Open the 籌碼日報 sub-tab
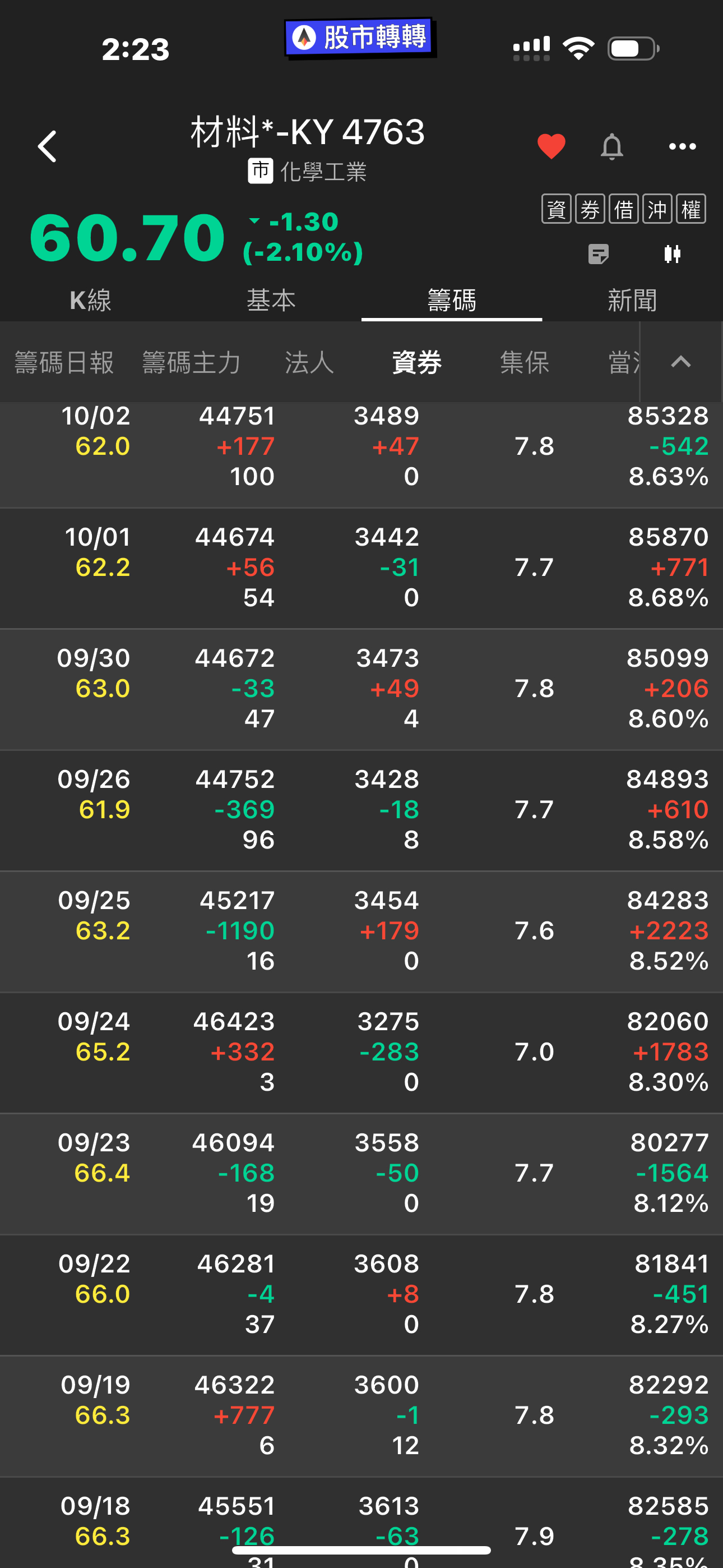The height and width of the screenshot is (1568, 723). click(x=64, y=363)
